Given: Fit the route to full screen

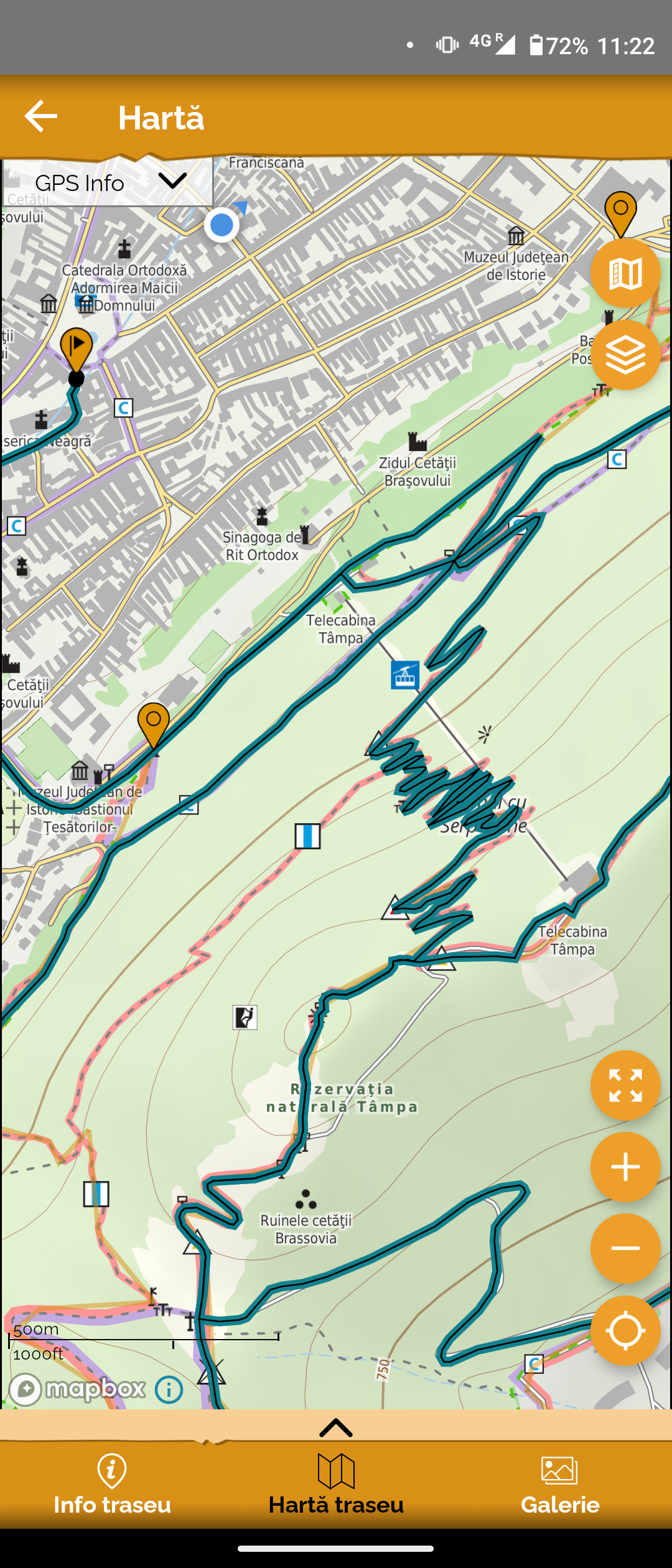Looking at the screenshot, I should (625, 1085).
